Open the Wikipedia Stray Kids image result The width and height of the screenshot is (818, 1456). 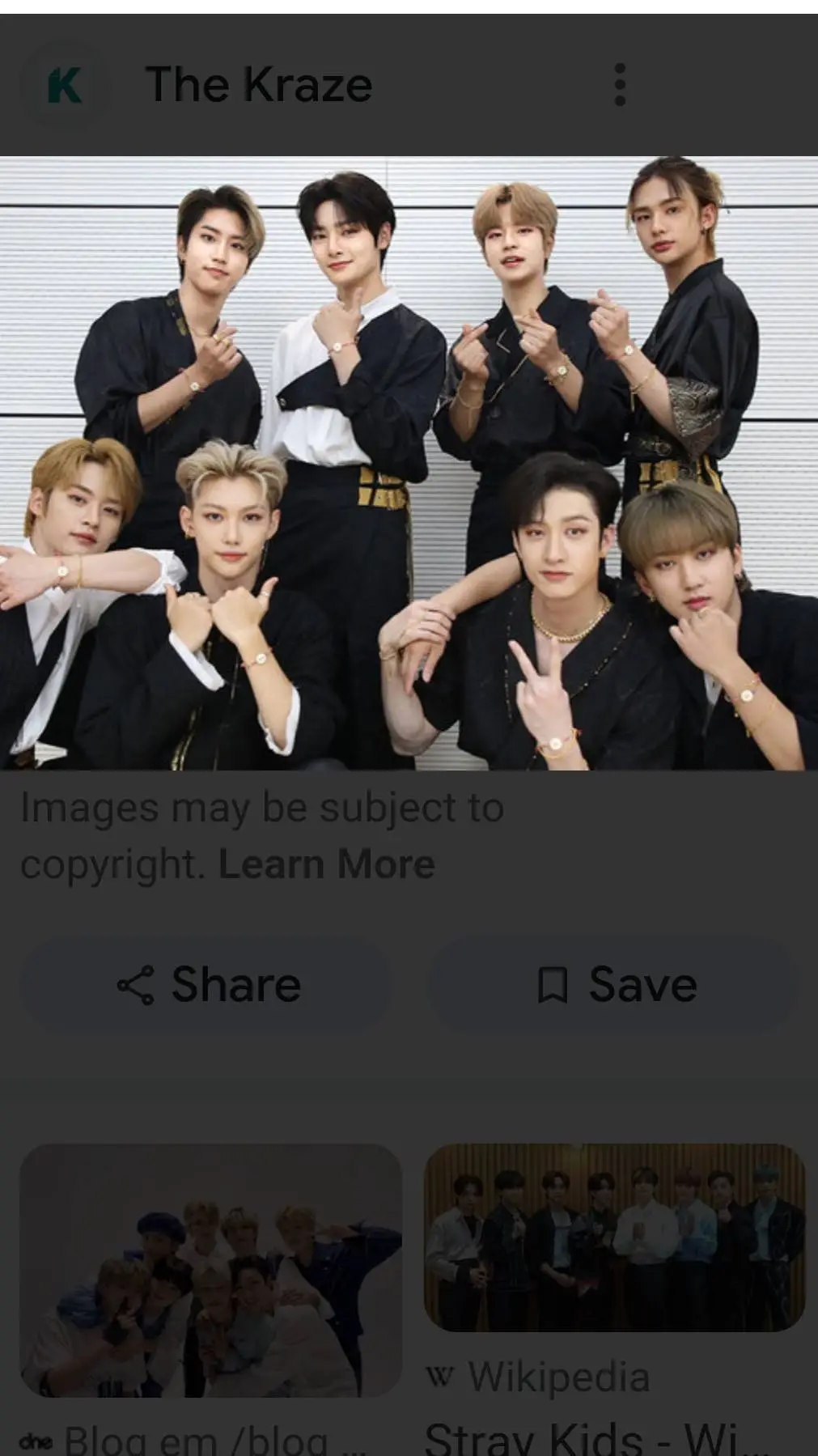(614, 1238)
